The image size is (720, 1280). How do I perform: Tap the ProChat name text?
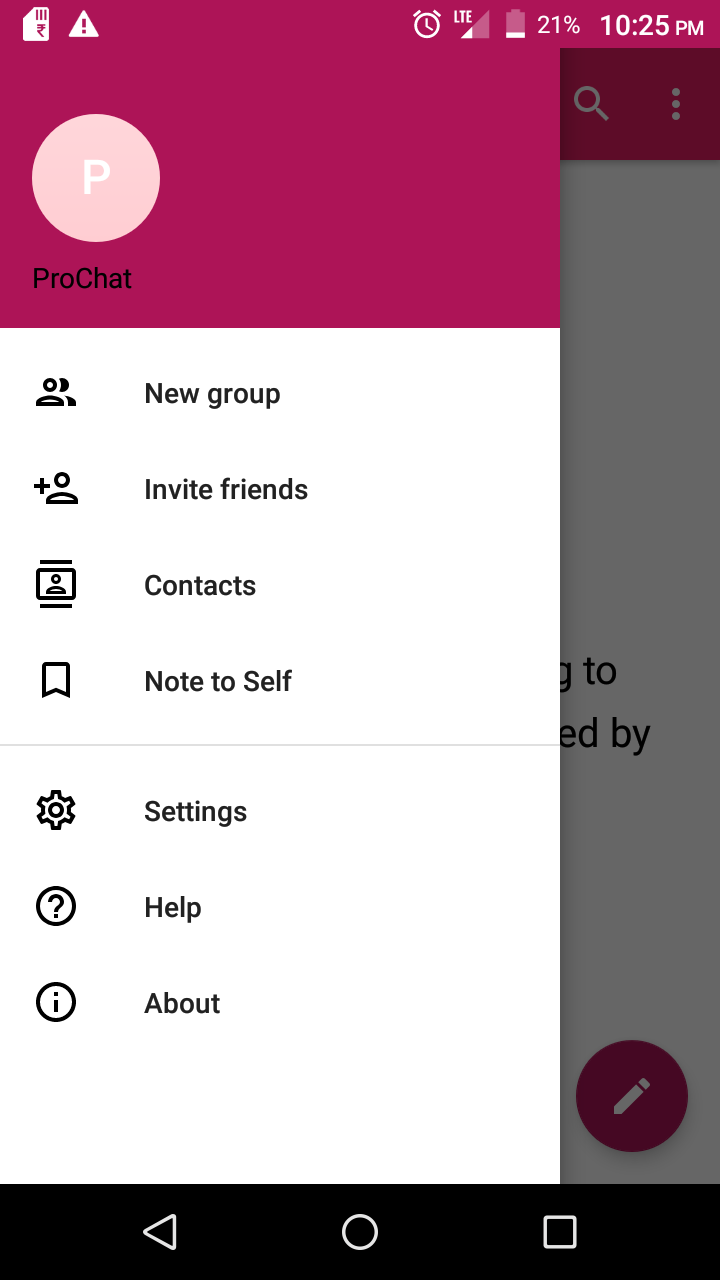point(82,278)
